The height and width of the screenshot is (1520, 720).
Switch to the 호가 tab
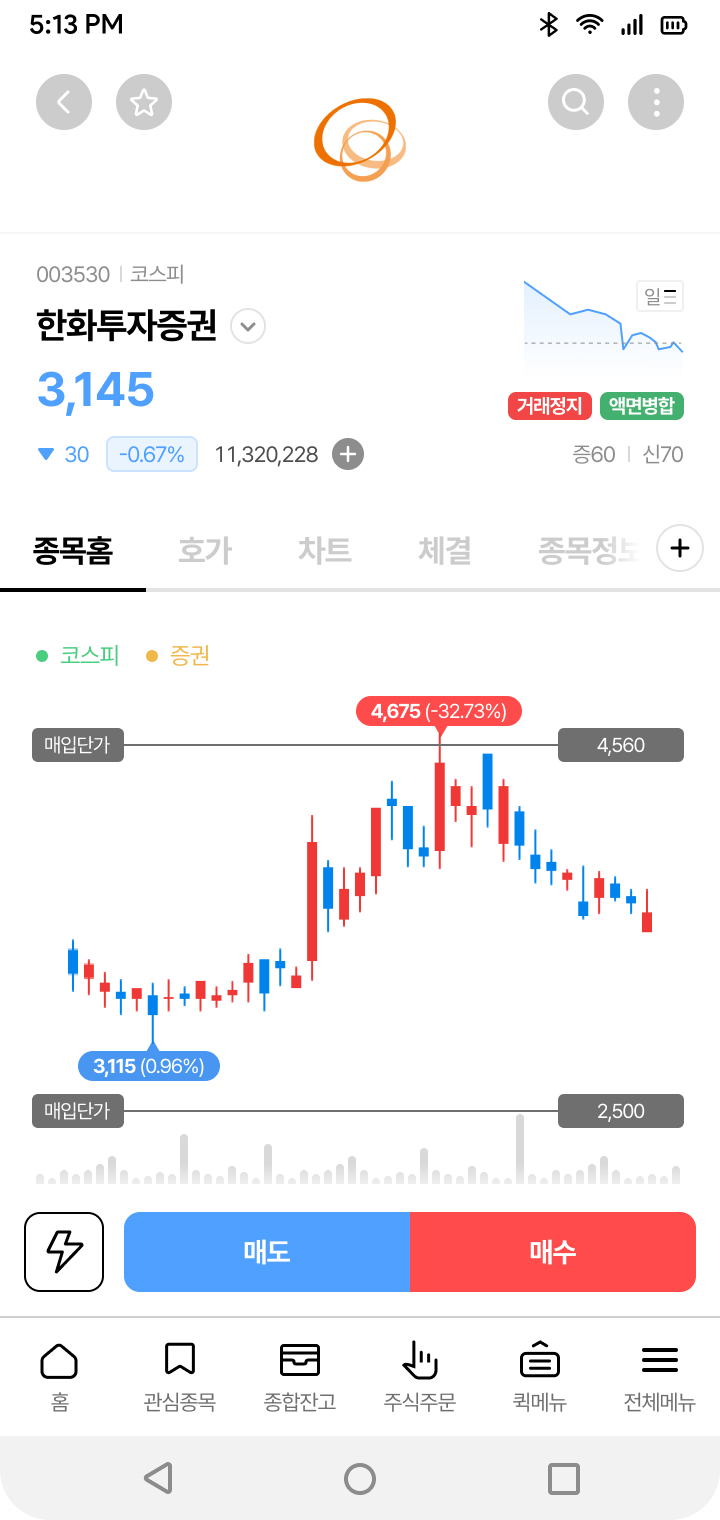click(203, 549)
